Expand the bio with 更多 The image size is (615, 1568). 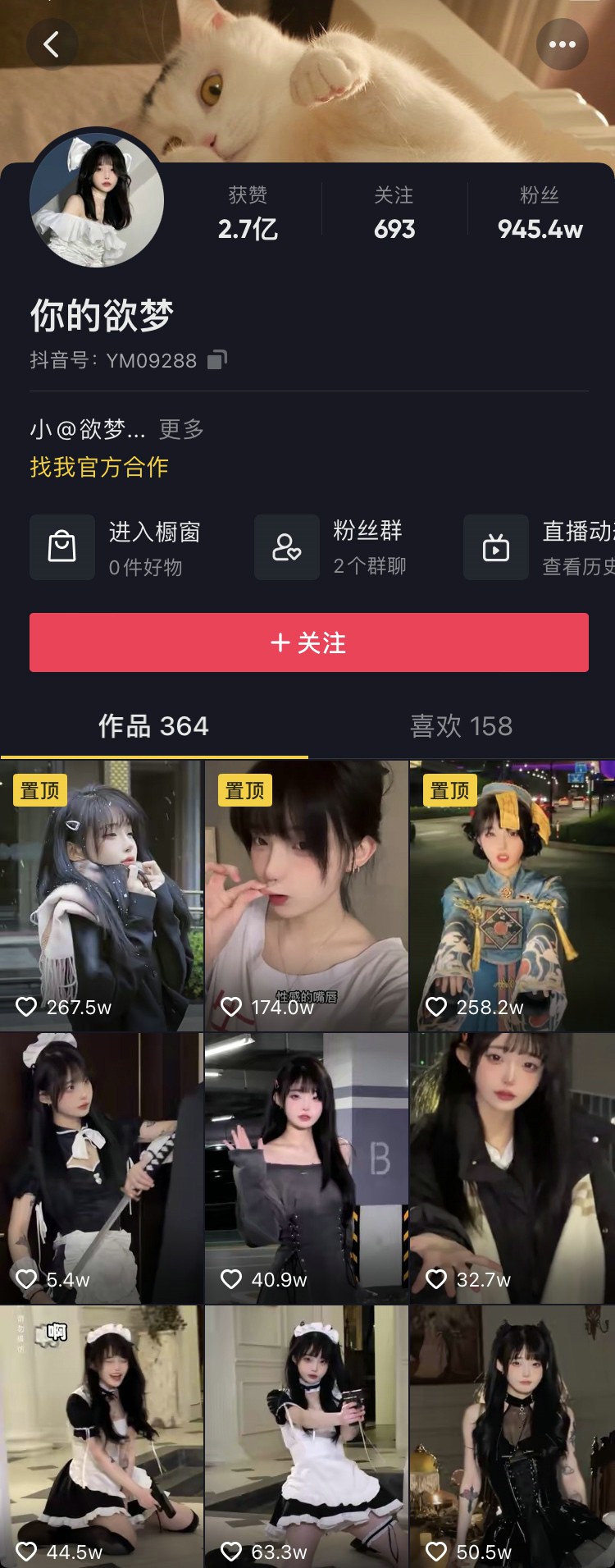181,429
